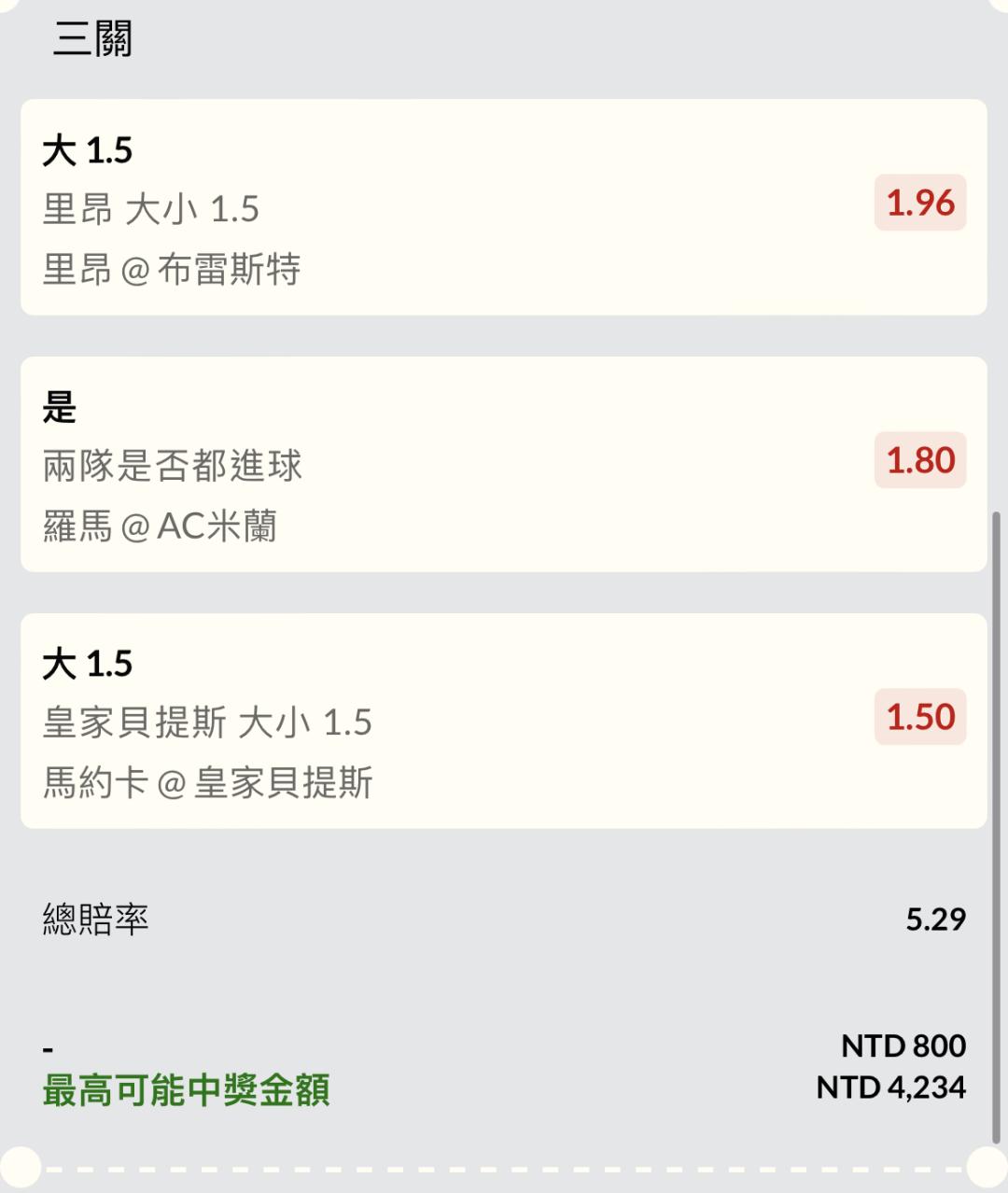Open the 馬約卡 @ 皇家貝提斯 bet selection card

click(503, 721)
